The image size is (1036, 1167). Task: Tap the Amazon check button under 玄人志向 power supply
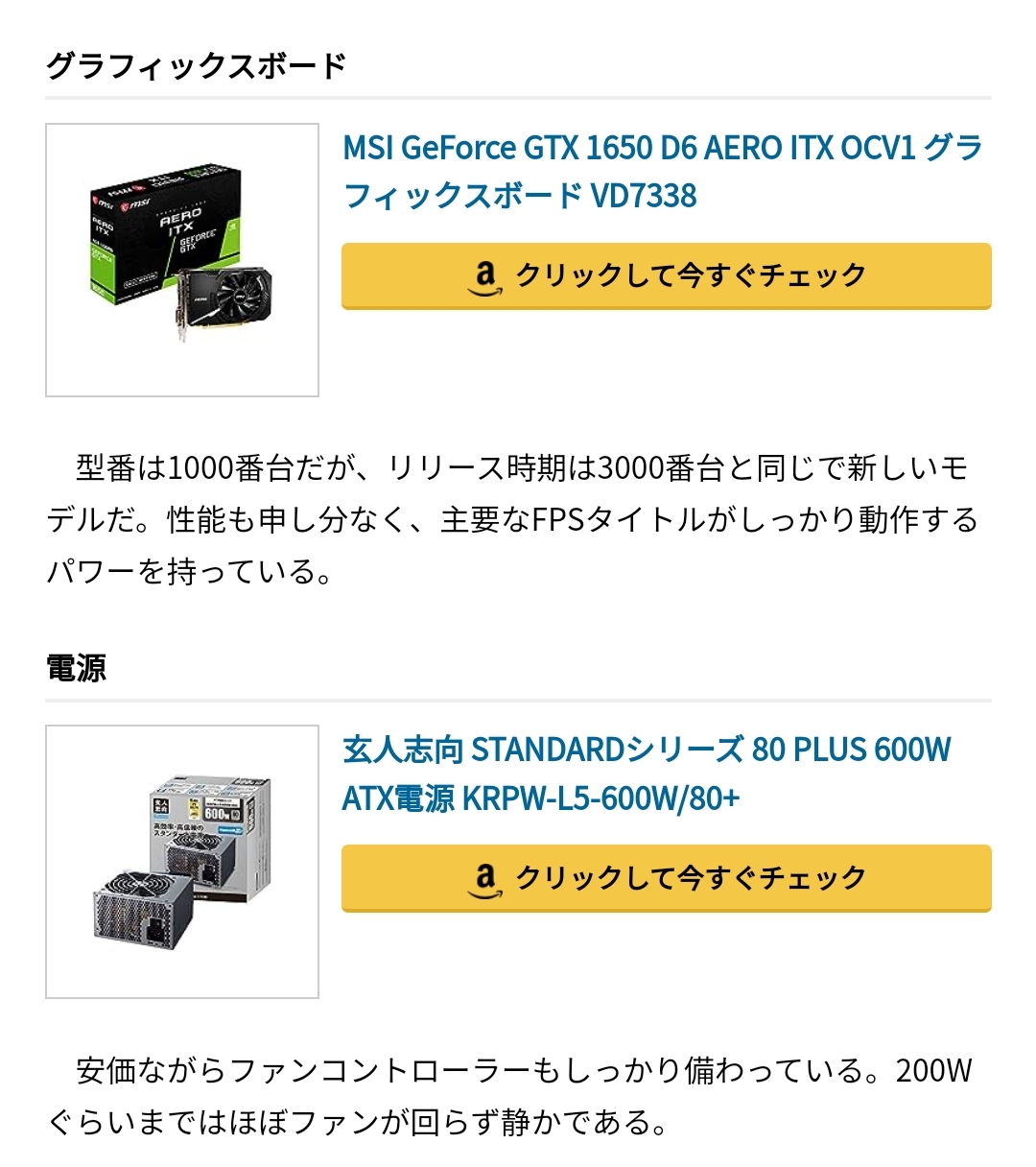click(x=666, y=878)
